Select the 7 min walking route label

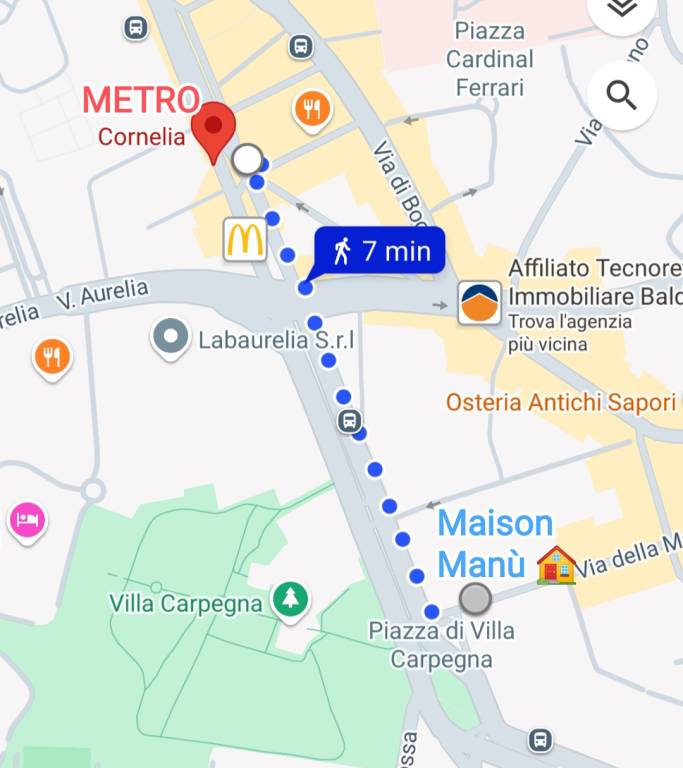380,250
